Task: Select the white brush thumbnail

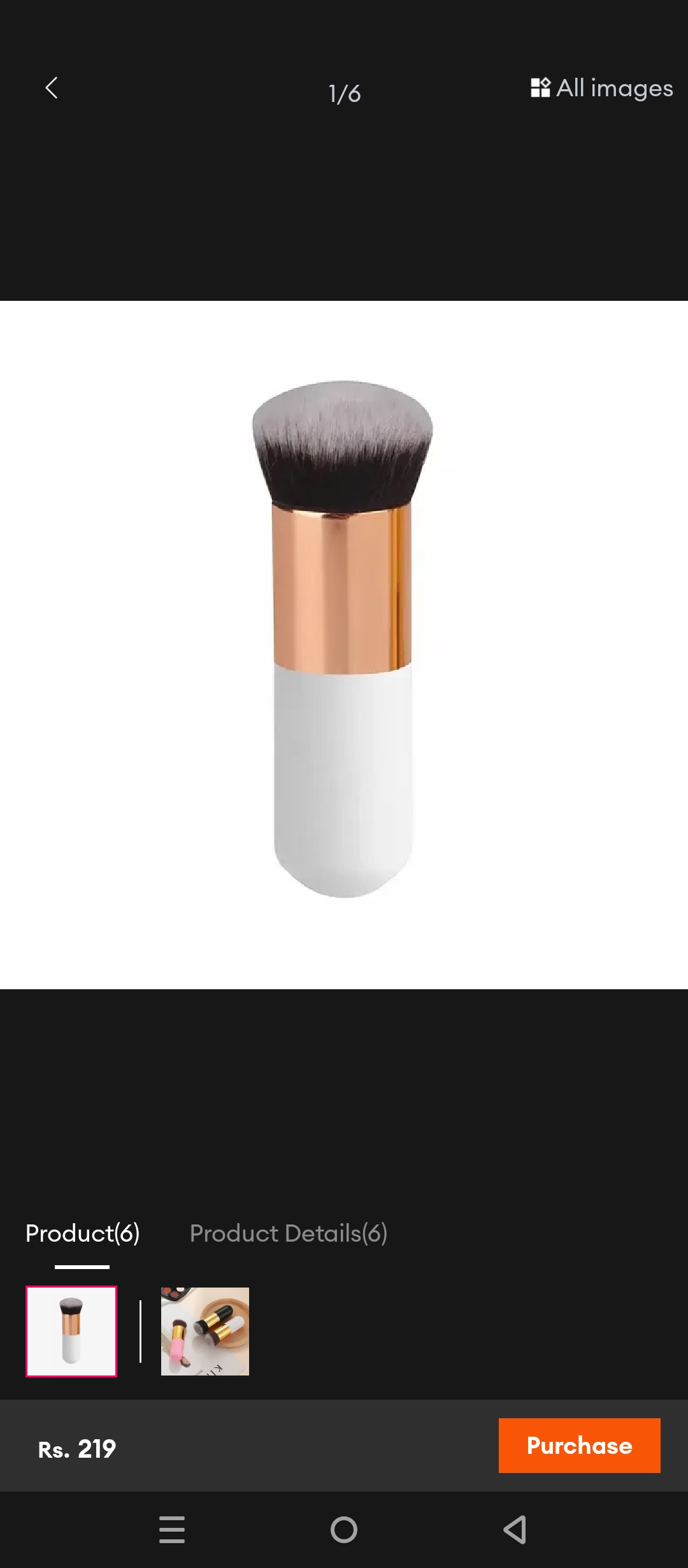Action: 71,1331
